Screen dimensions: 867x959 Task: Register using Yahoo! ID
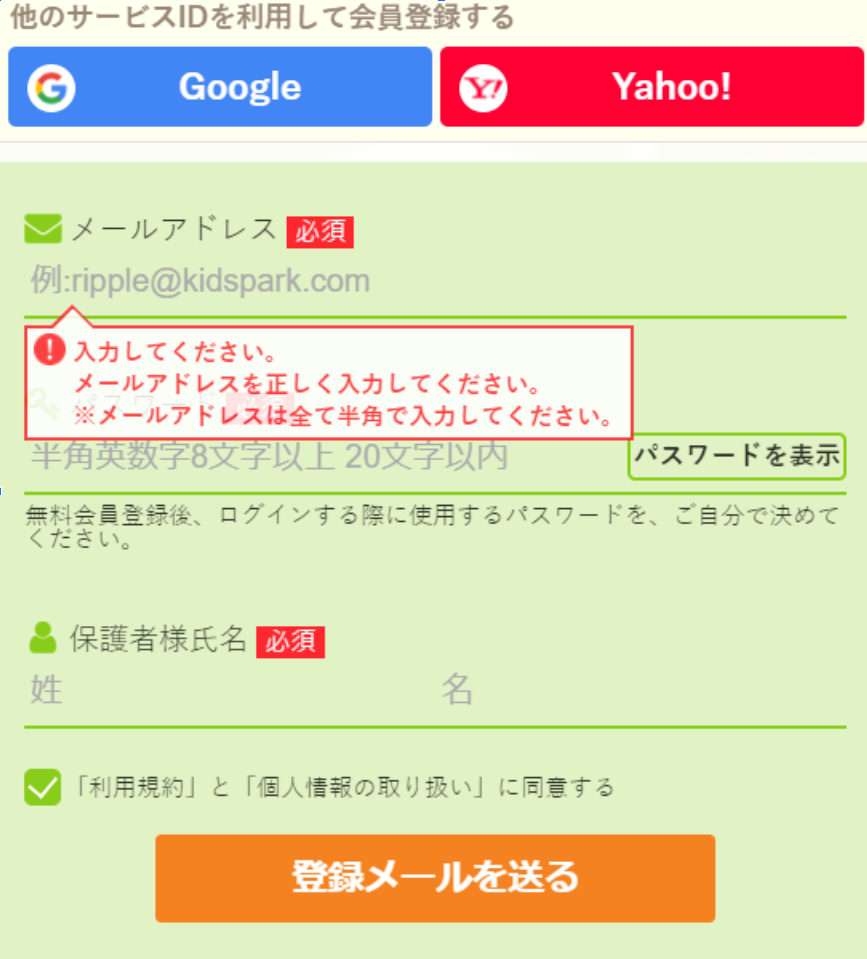651,87
